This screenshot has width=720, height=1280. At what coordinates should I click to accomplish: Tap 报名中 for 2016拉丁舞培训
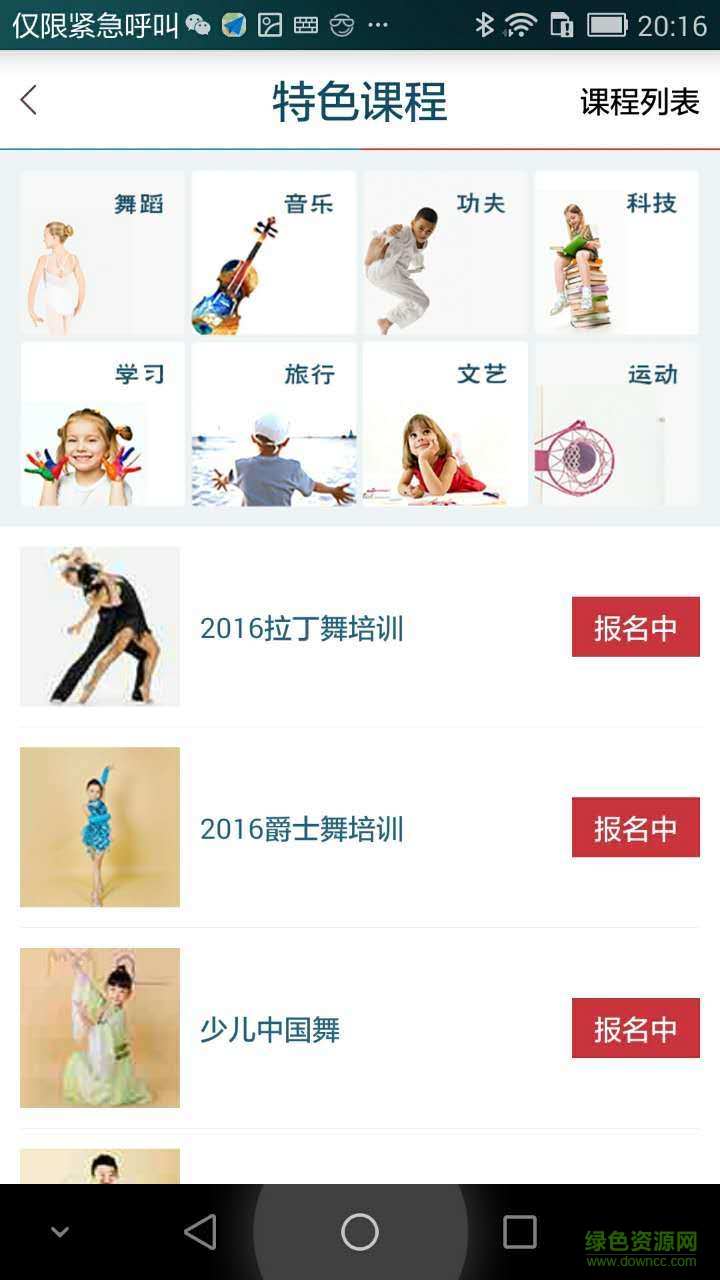[x=635, y=627]
